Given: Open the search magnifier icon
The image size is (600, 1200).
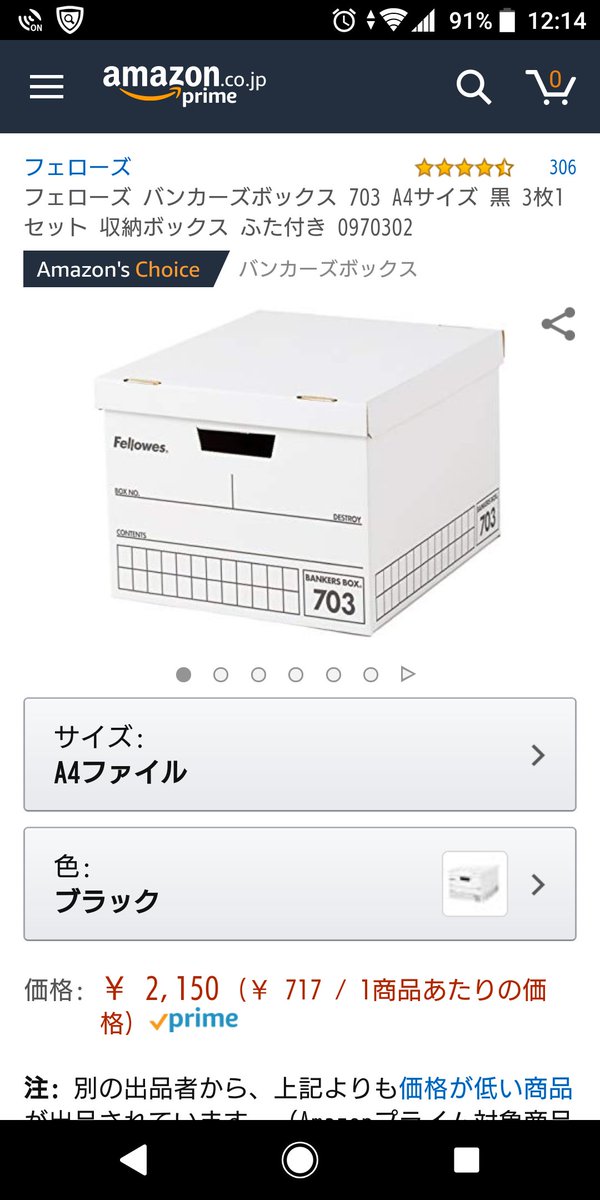Looking at the screenshot, I should click(x=473, y=86).
